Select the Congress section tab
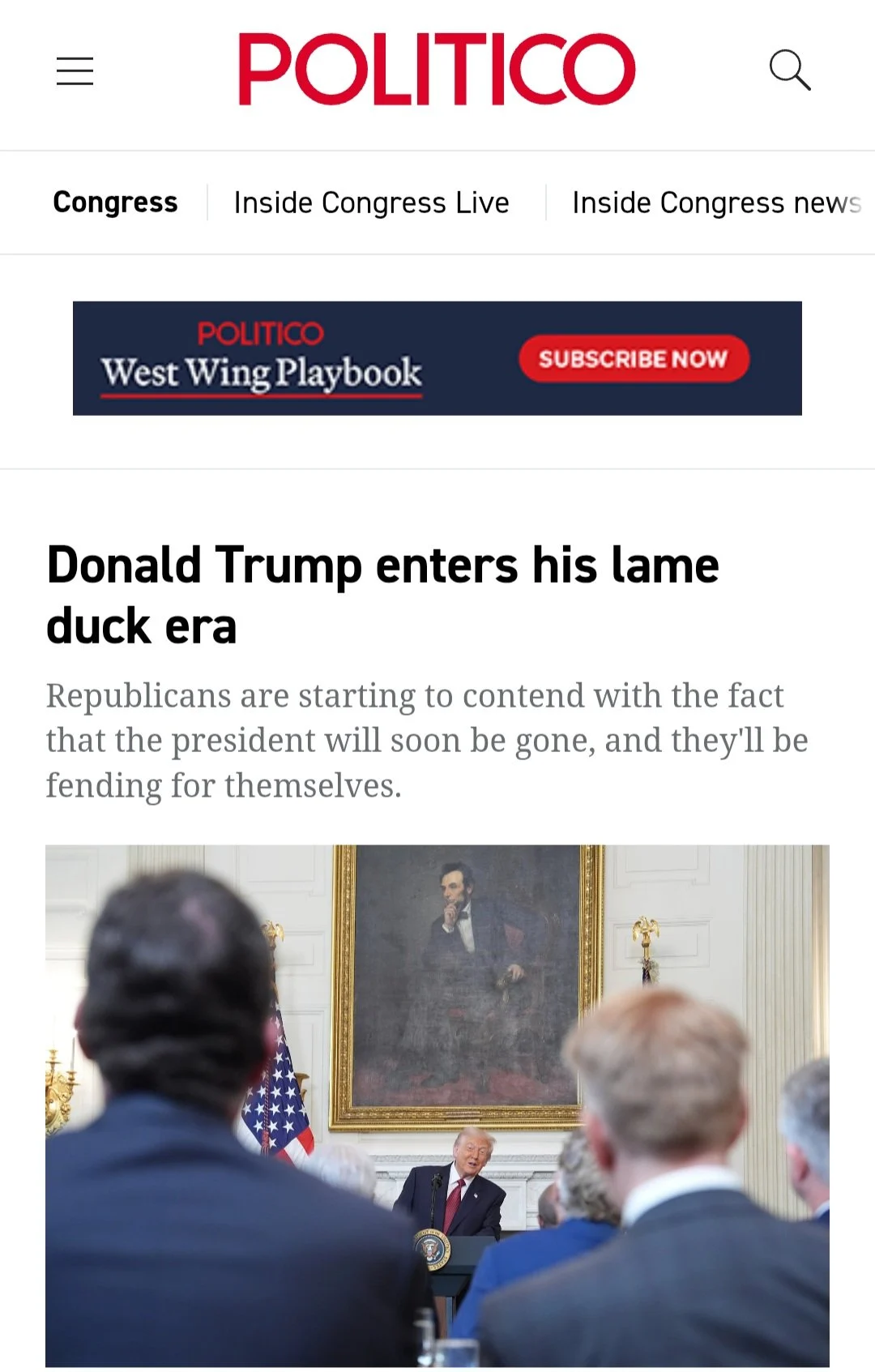The image size is (875, 1372). click(115, 203)
